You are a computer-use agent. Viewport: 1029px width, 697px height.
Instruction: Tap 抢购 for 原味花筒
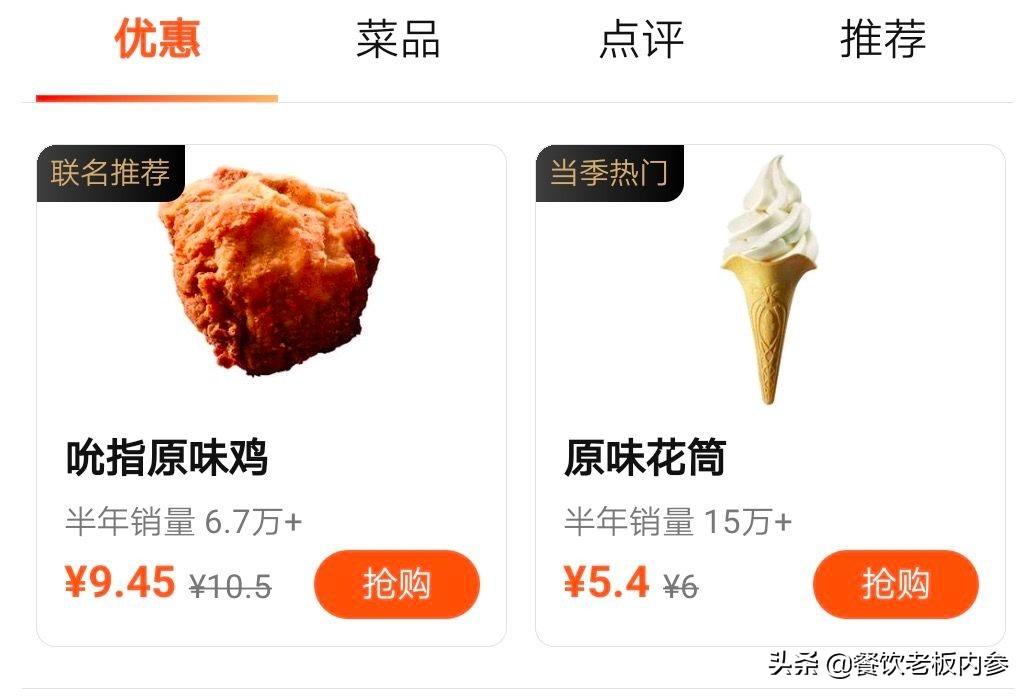[x=895, y=584]
